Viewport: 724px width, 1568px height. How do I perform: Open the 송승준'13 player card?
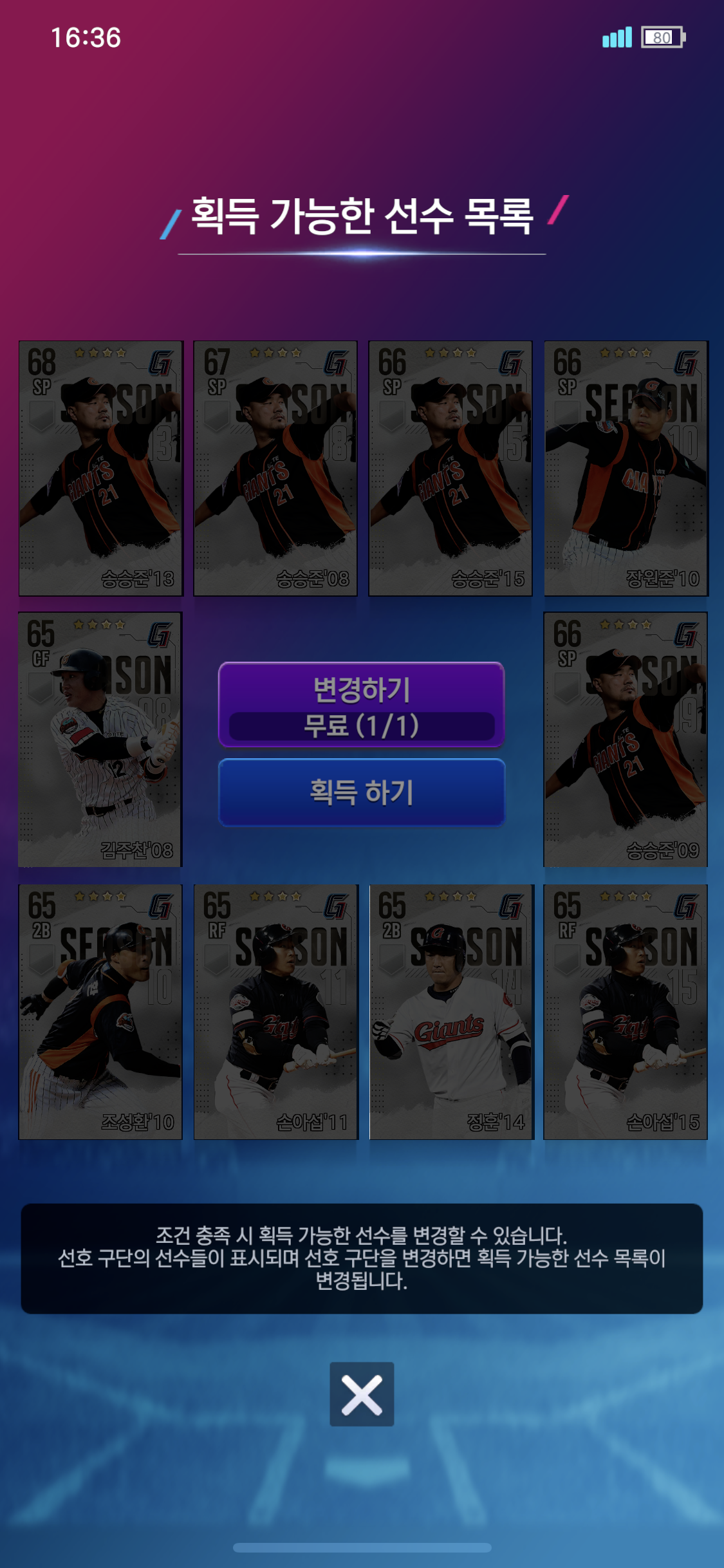tap(101, 469)
